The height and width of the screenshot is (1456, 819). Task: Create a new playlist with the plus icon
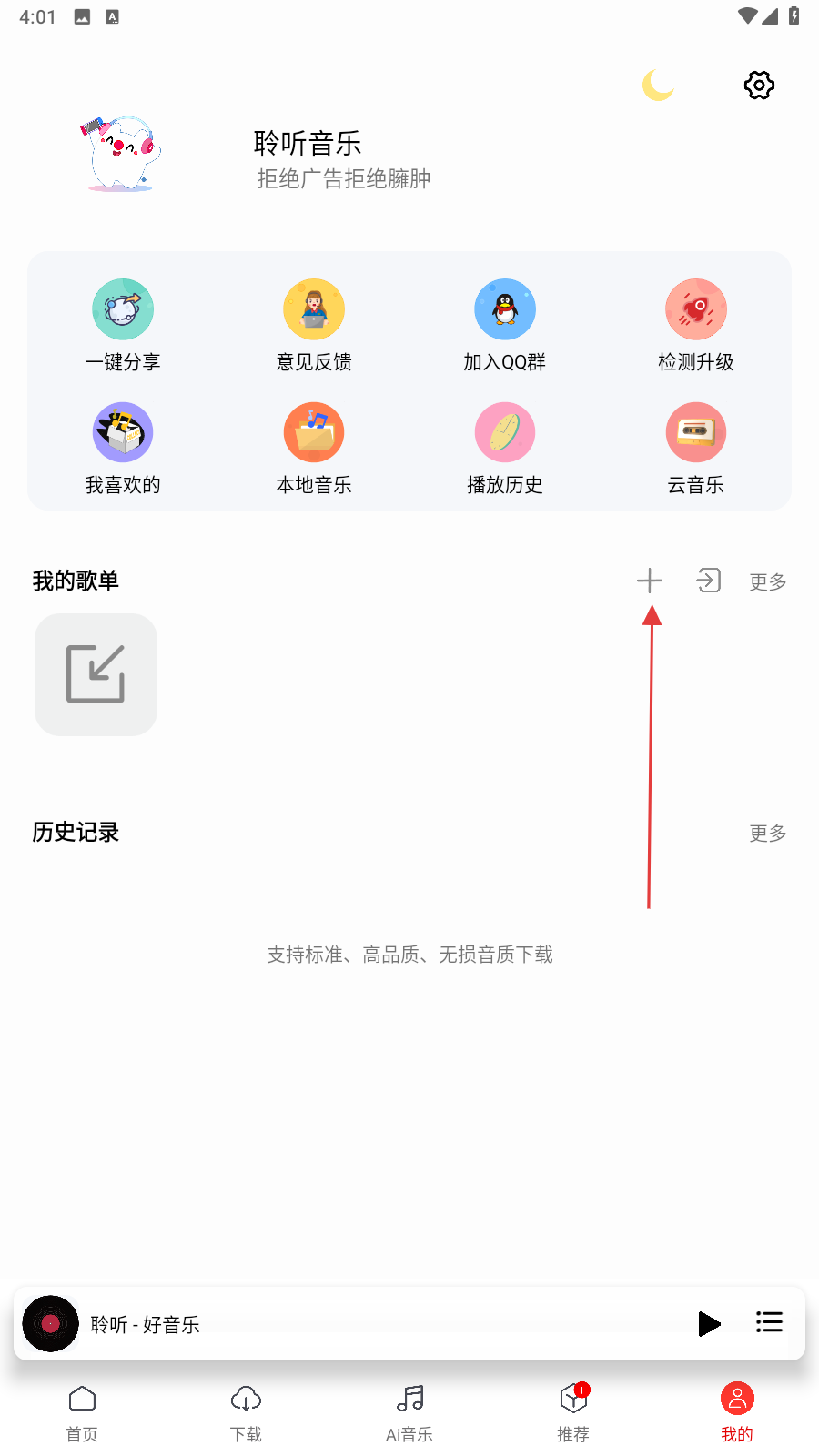click(650, 581)
